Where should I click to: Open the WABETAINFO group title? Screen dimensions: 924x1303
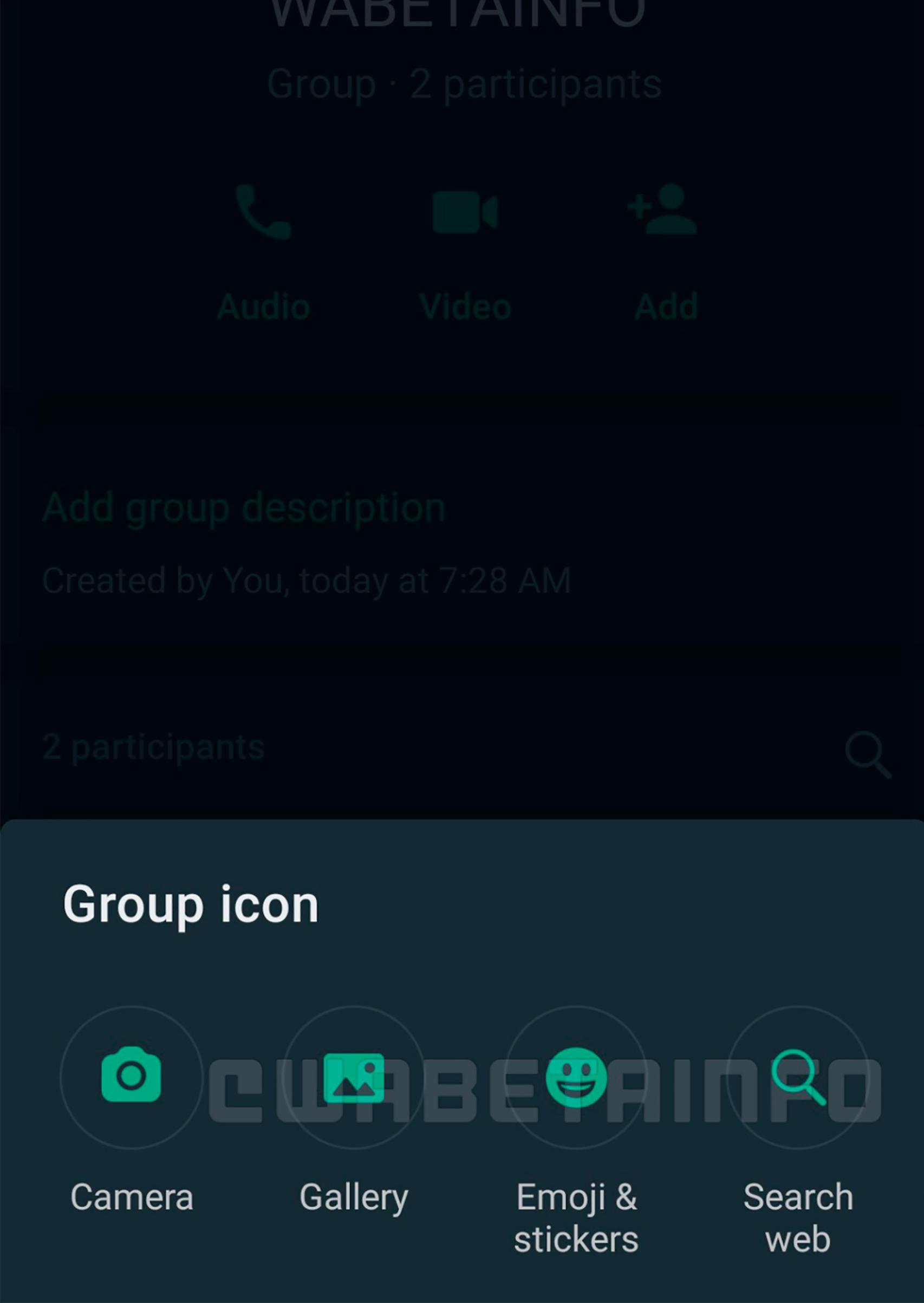[461, 11]
